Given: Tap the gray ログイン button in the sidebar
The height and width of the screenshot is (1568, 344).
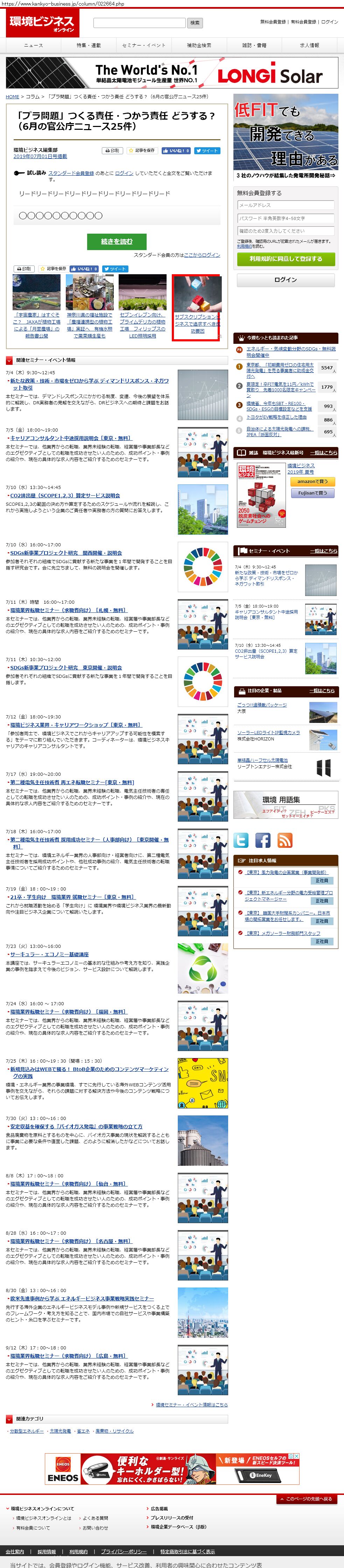Looking at the screenshot, I should click(286, 280).
